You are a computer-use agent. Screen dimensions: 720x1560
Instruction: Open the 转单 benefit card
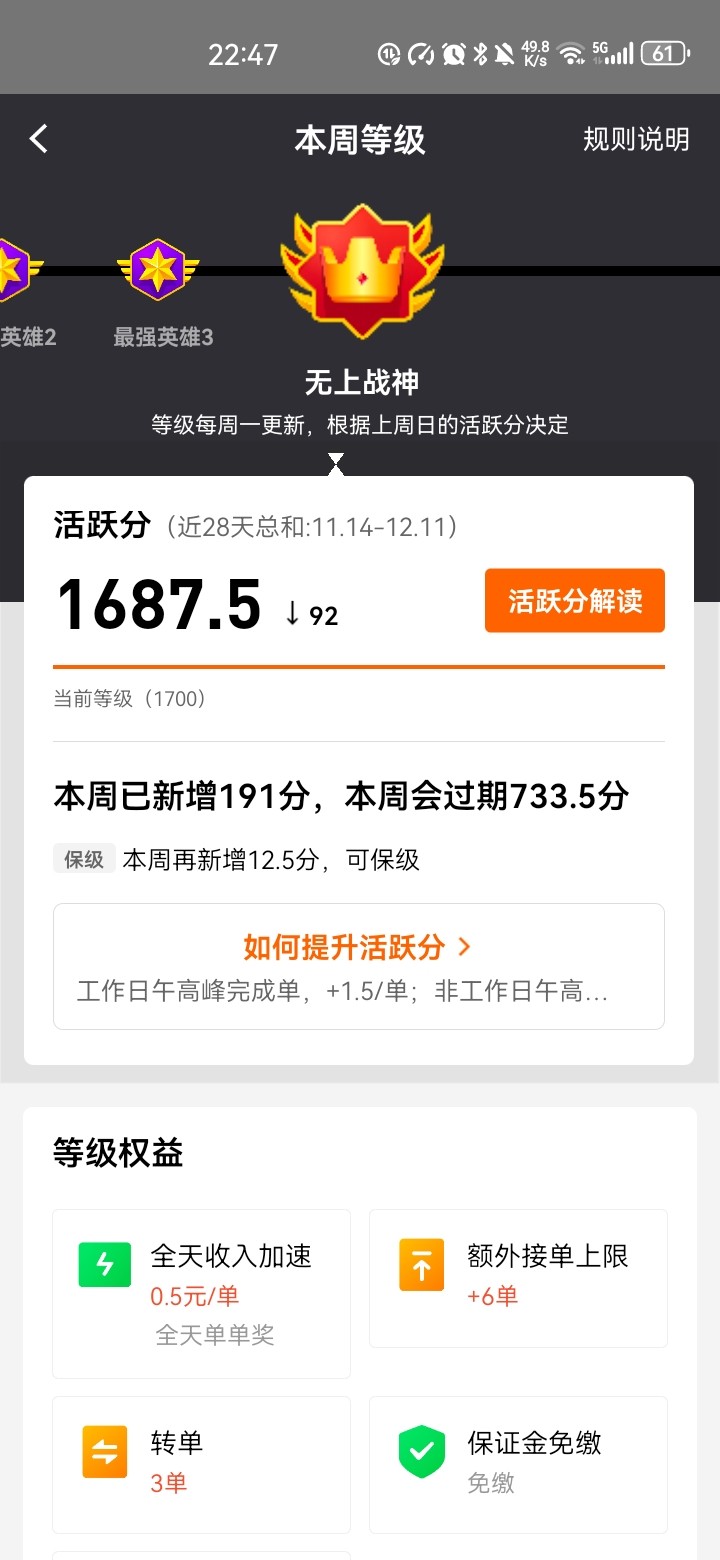coord(201,1463)
